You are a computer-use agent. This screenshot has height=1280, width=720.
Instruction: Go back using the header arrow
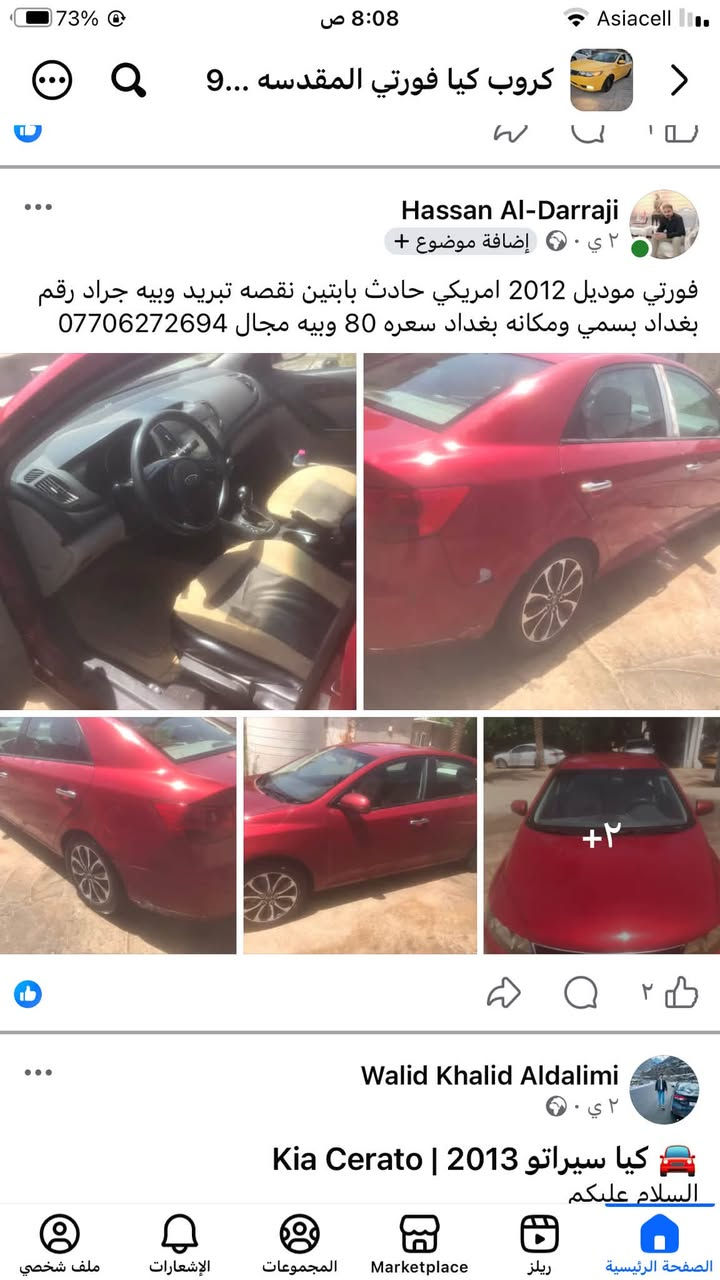pyautogui.click(x=679, y=80)
